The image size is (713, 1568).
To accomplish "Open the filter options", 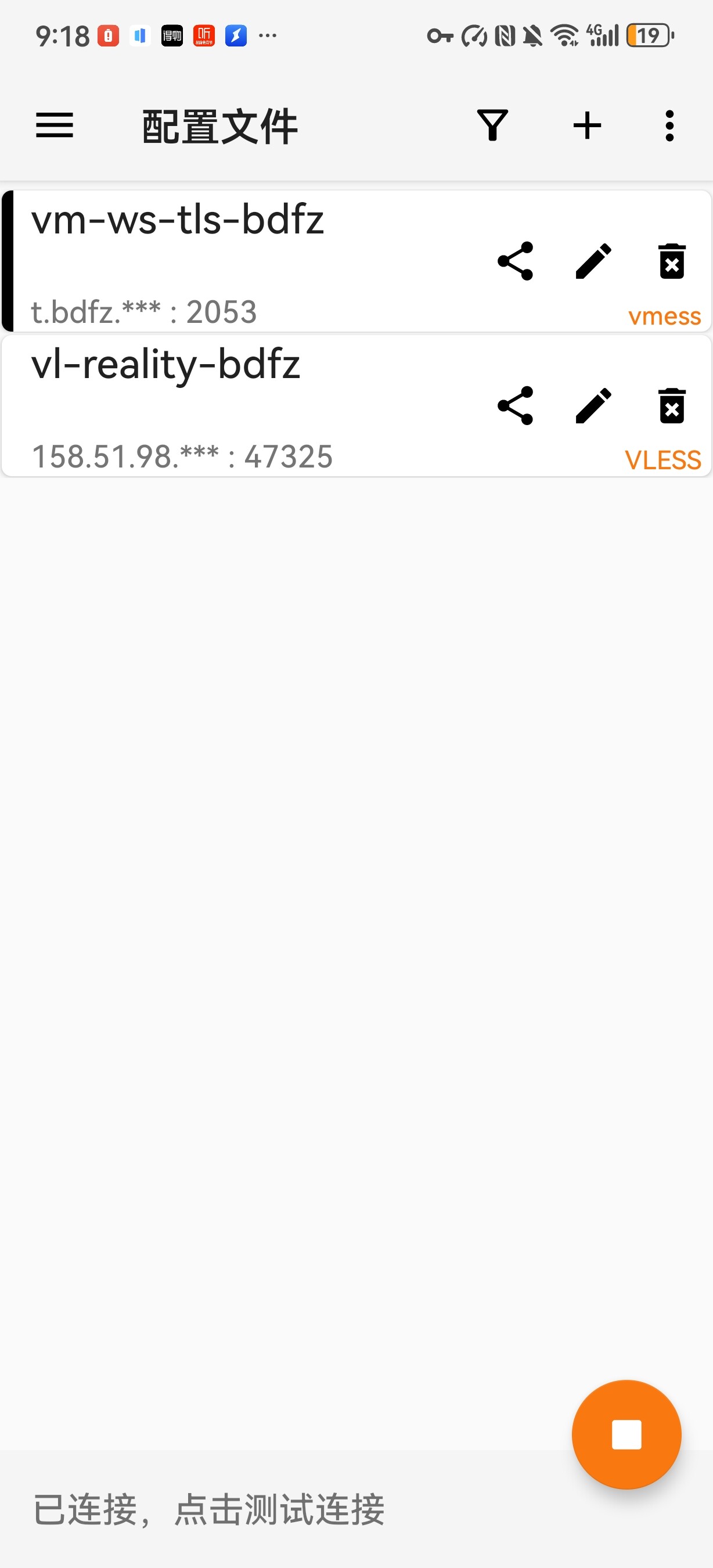I will [x=493, y=126].
